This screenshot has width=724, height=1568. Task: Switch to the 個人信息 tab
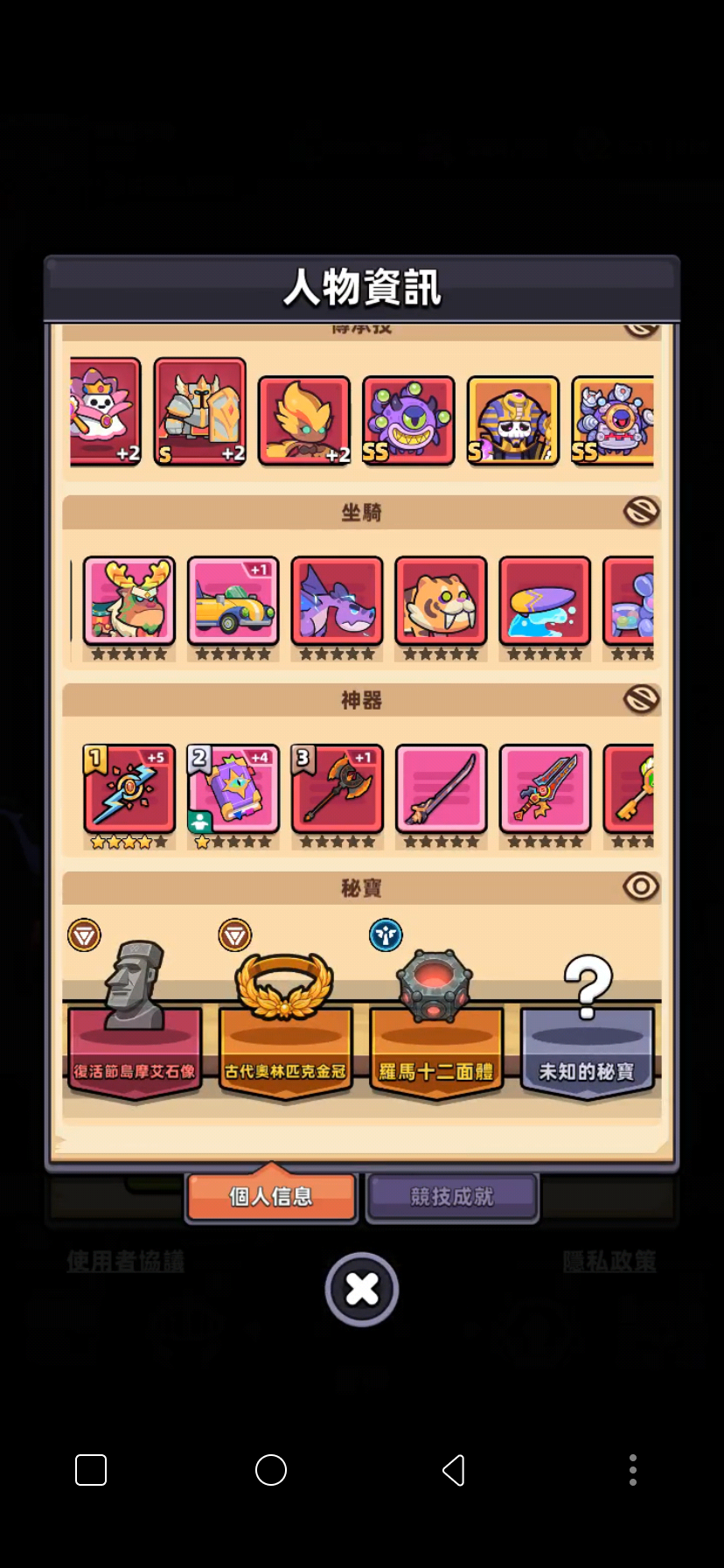click(271, 1196)
